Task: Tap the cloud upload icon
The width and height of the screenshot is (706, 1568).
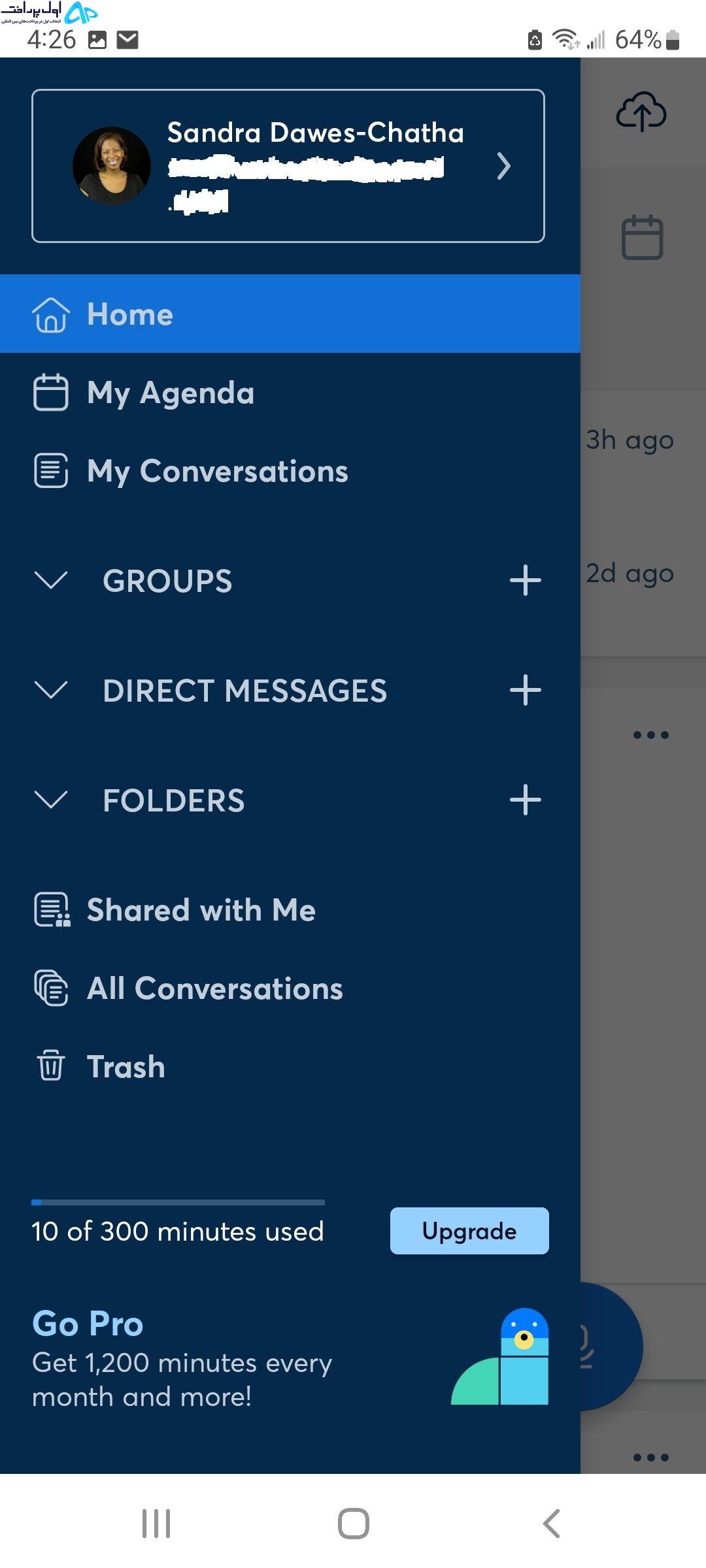Action: (641, 112)
